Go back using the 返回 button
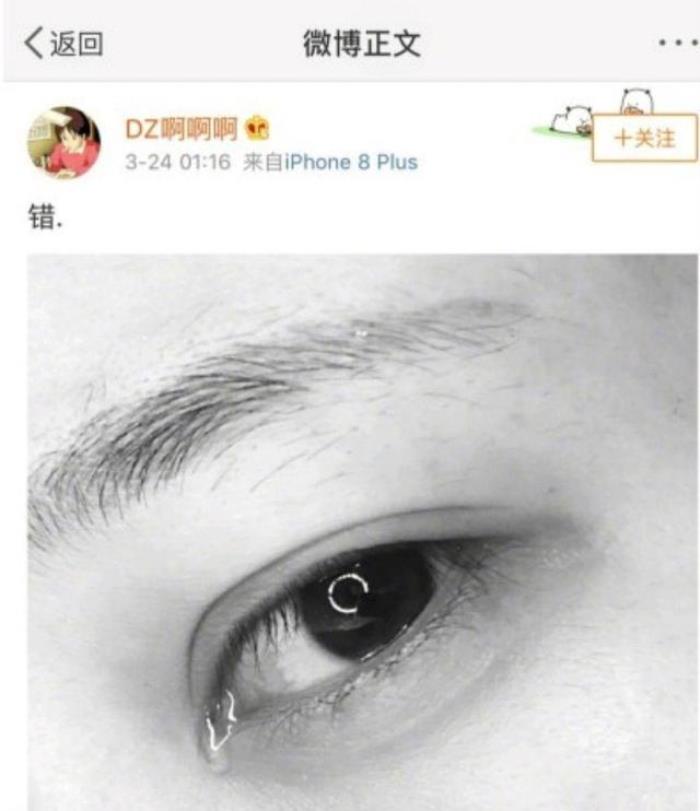700x811 pixels. click(63, 44)
